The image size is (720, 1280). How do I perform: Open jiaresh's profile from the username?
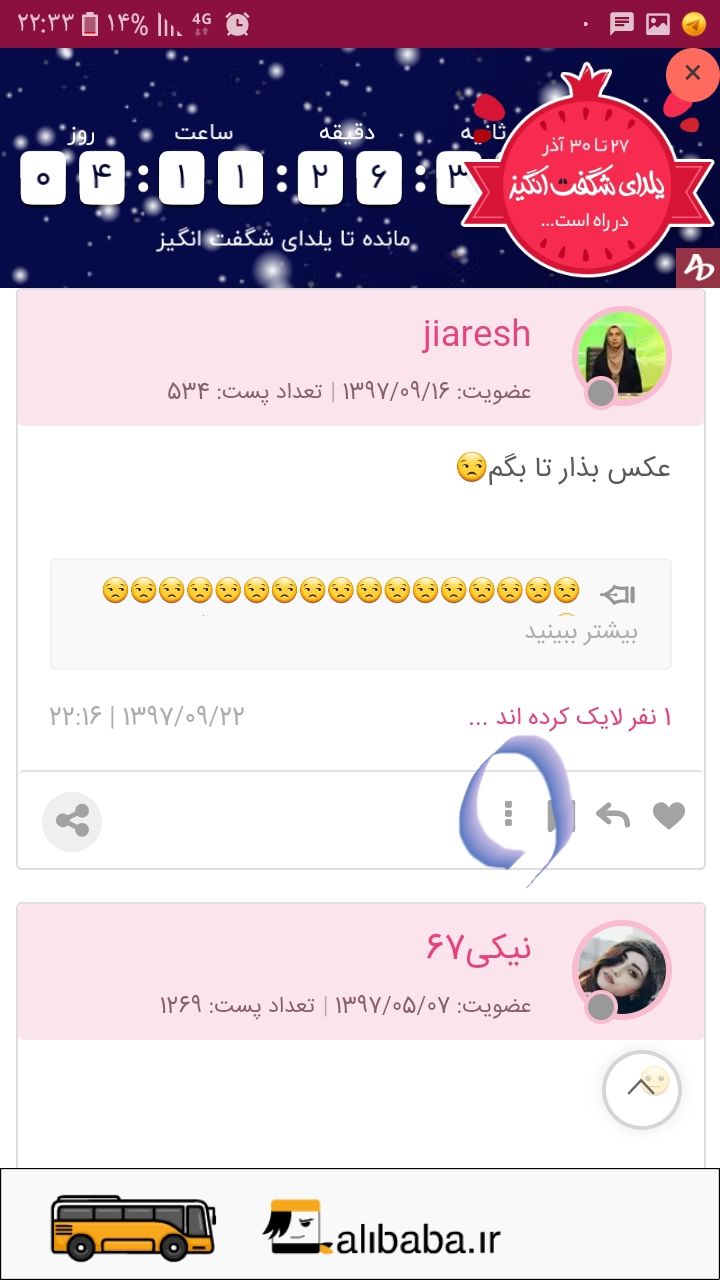(x=476, y=334)
